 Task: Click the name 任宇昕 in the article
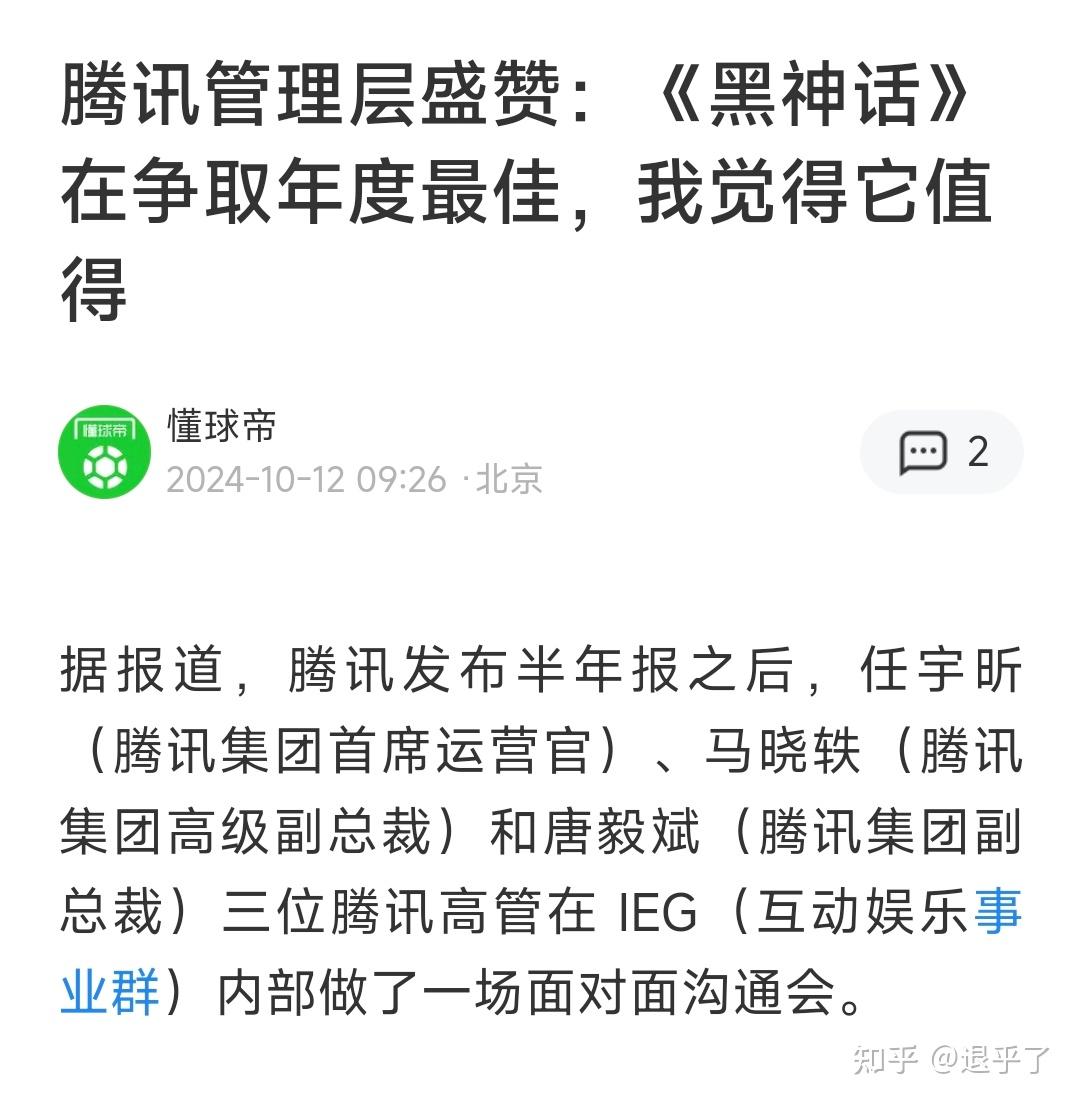click(x=941, y=672)
